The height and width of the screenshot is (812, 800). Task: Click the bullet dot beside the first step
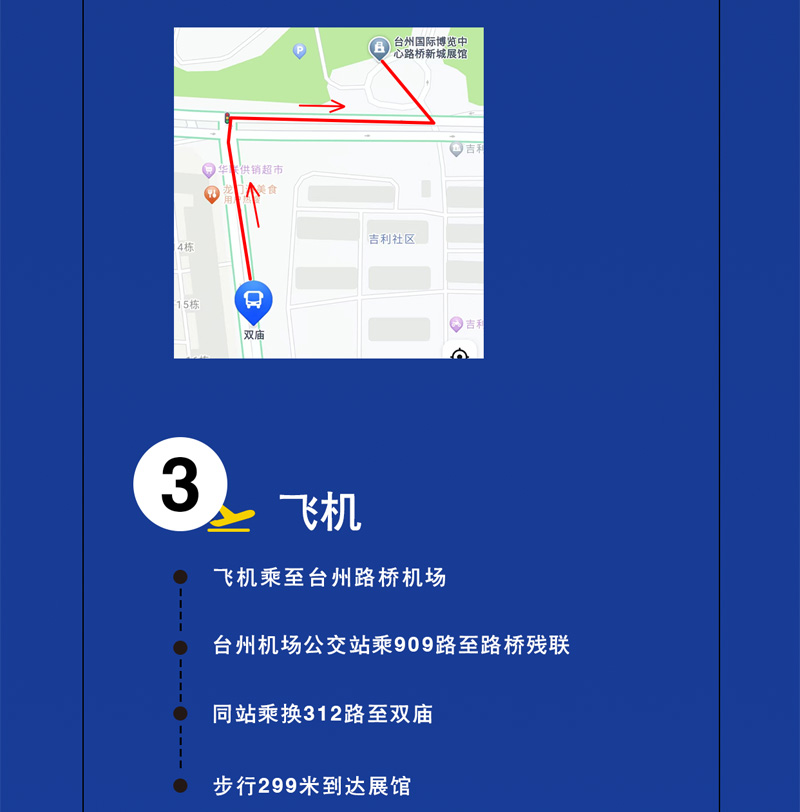[181, 574]
